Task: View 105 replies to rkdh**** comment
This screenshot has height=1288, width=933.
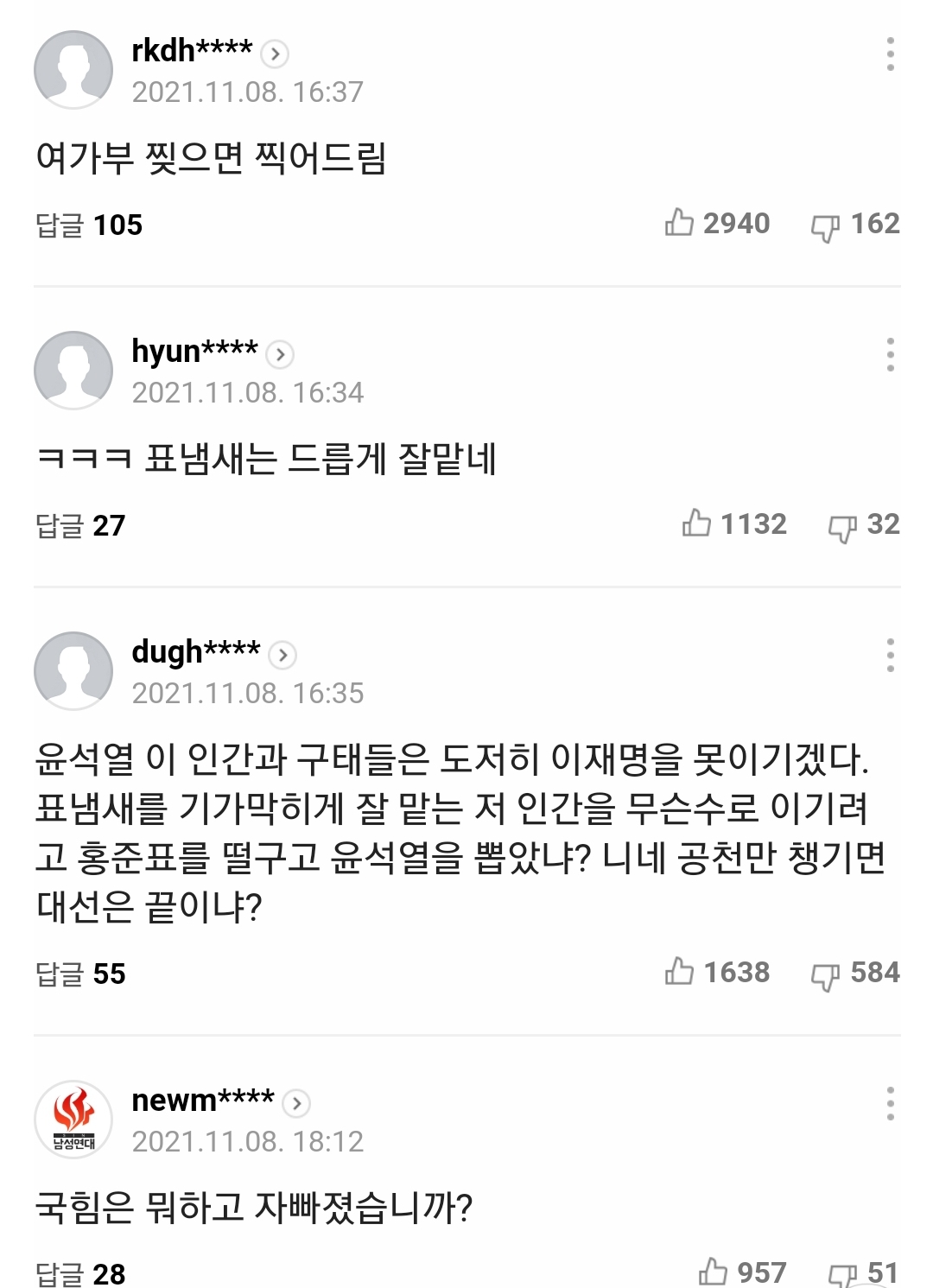Action: coord(89,225)
